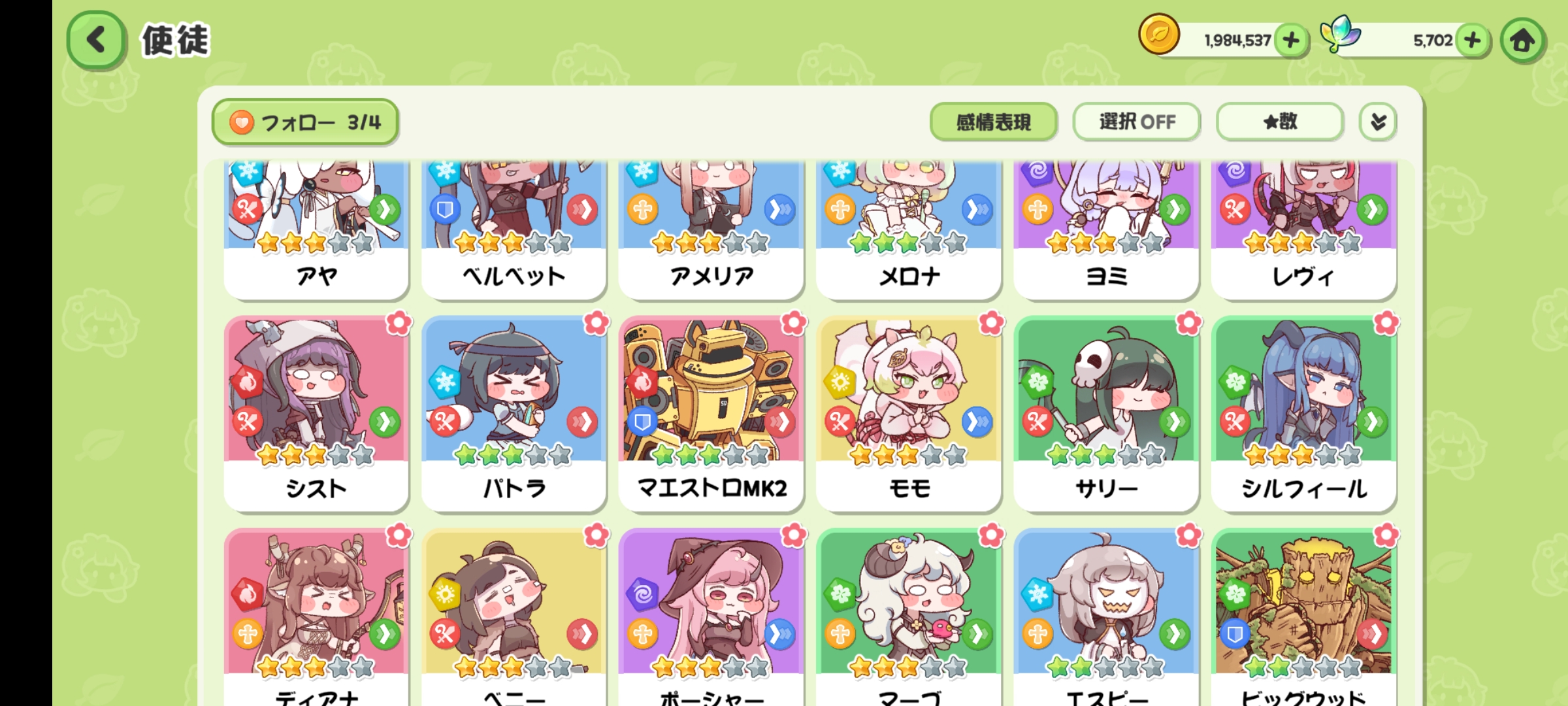The height and width of the screenshot is (706, 1568).
Task: Return to the home screen via house icon
Action: [1522, 41]
